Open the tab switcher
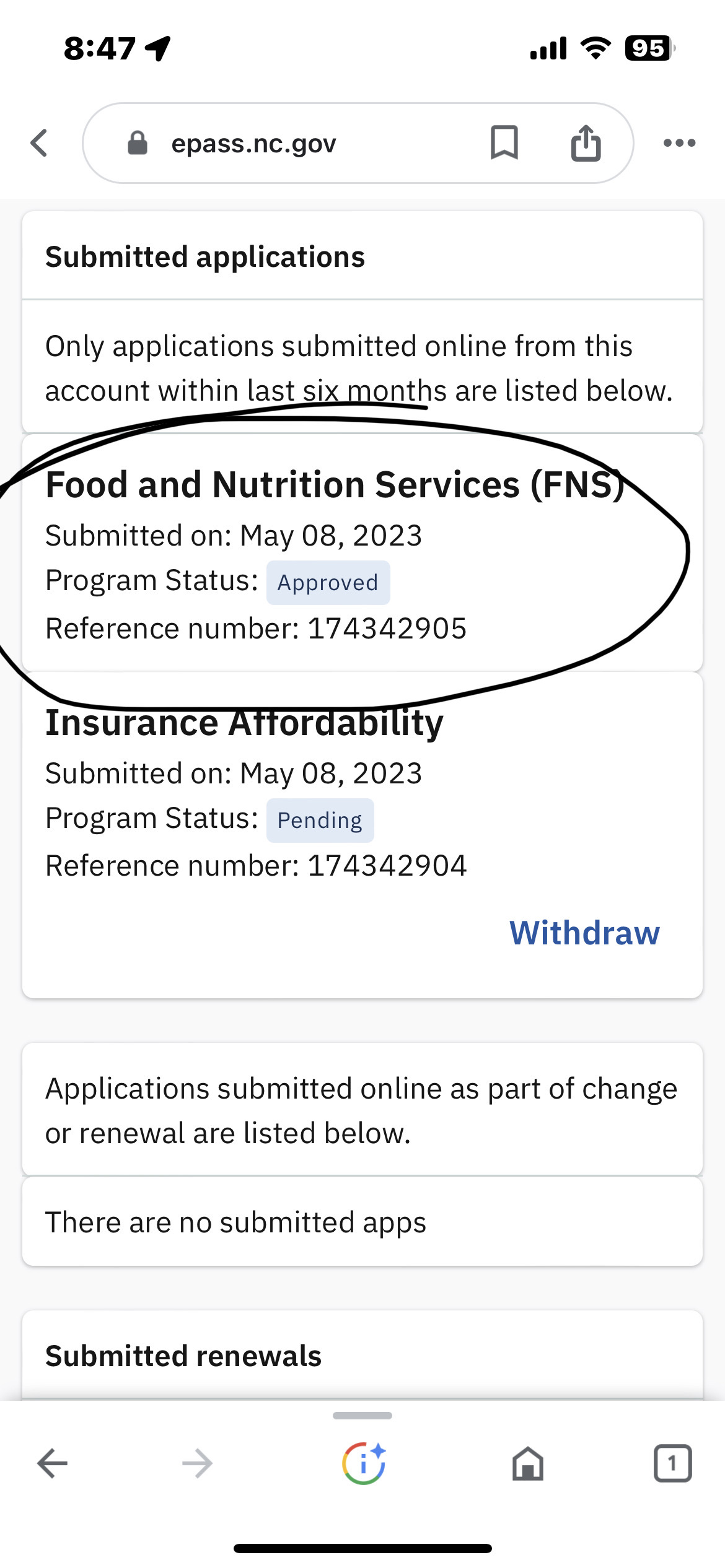 (x=673, y=1463)
